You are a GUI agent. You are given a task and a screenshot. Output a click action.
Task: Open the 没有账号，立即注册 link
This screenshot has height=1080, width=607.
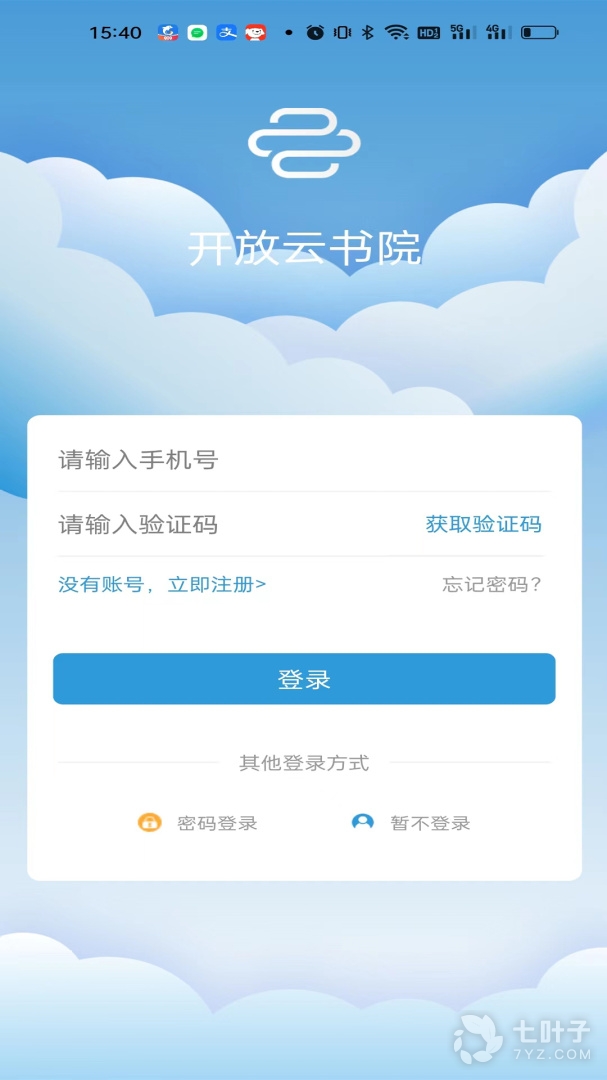(162, 584)
